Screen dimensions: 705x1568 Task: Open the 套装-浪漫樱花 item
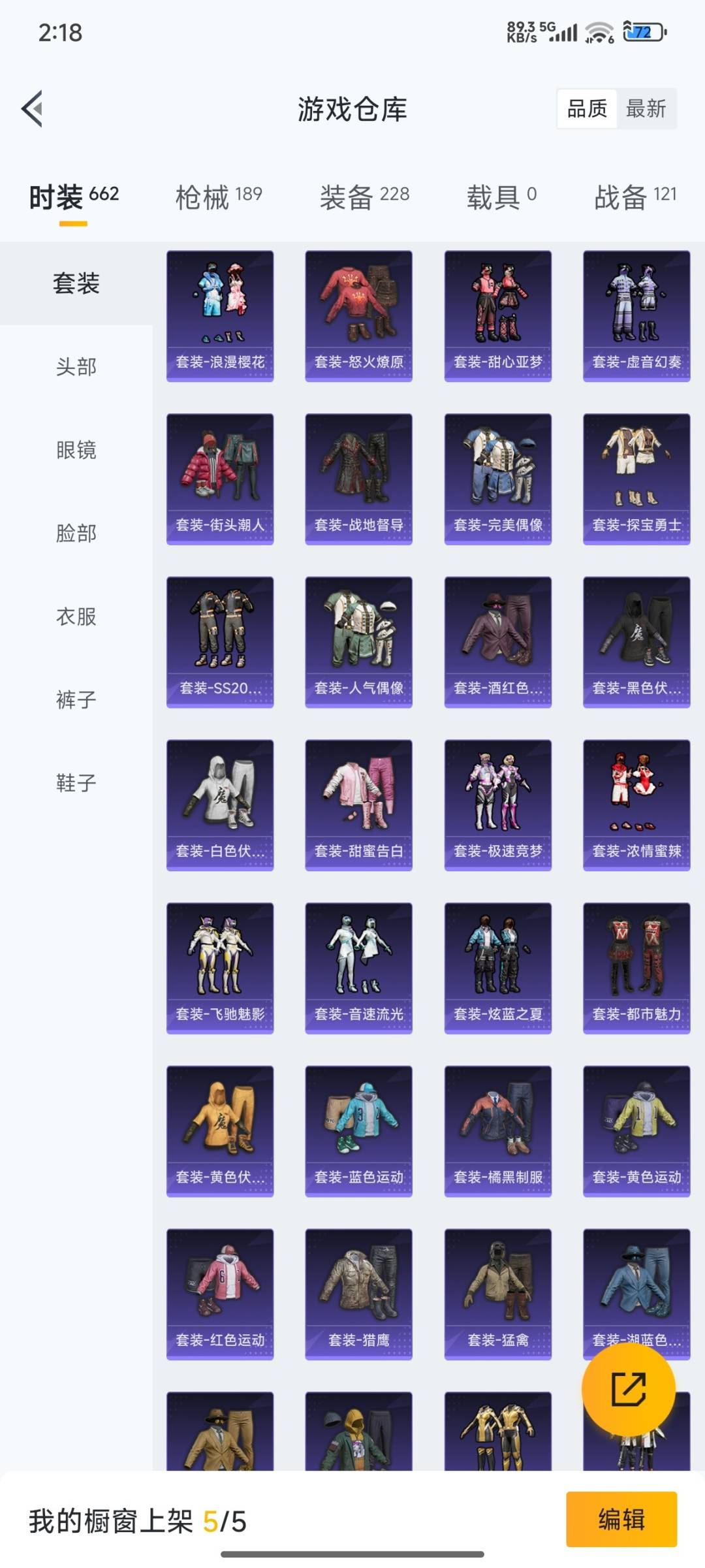pos(220,316)
